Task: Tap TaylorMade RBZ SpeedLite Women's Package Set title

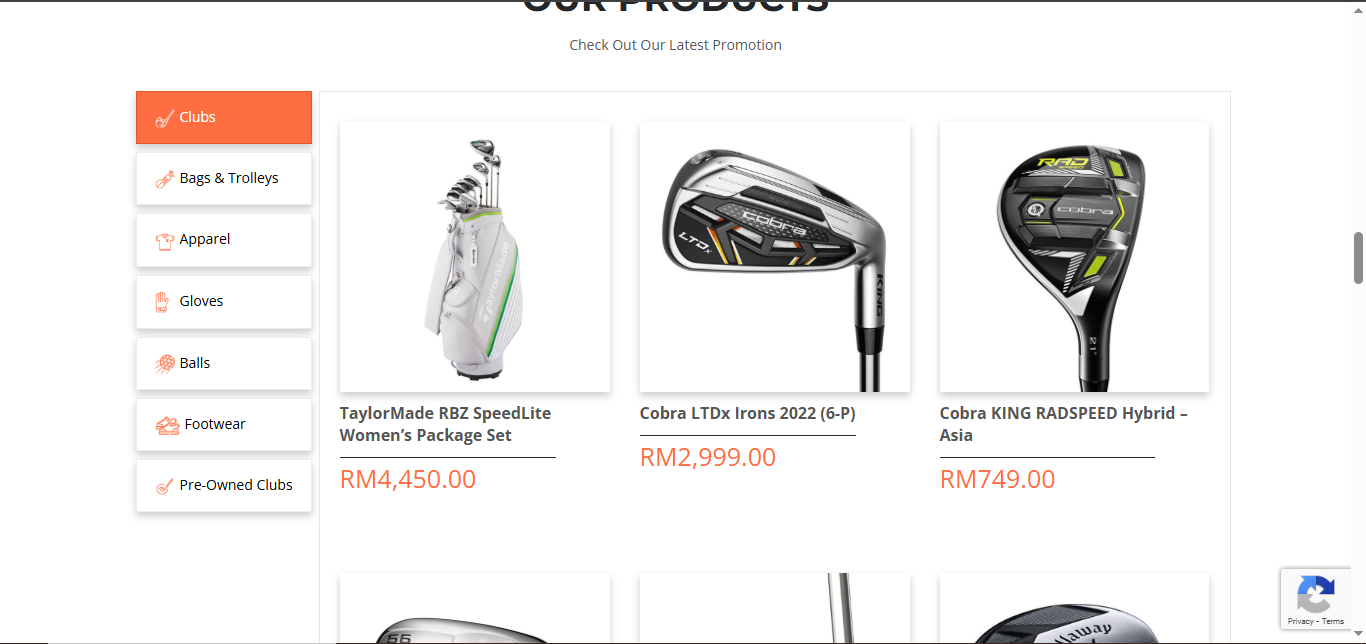Action: (445, 424)
